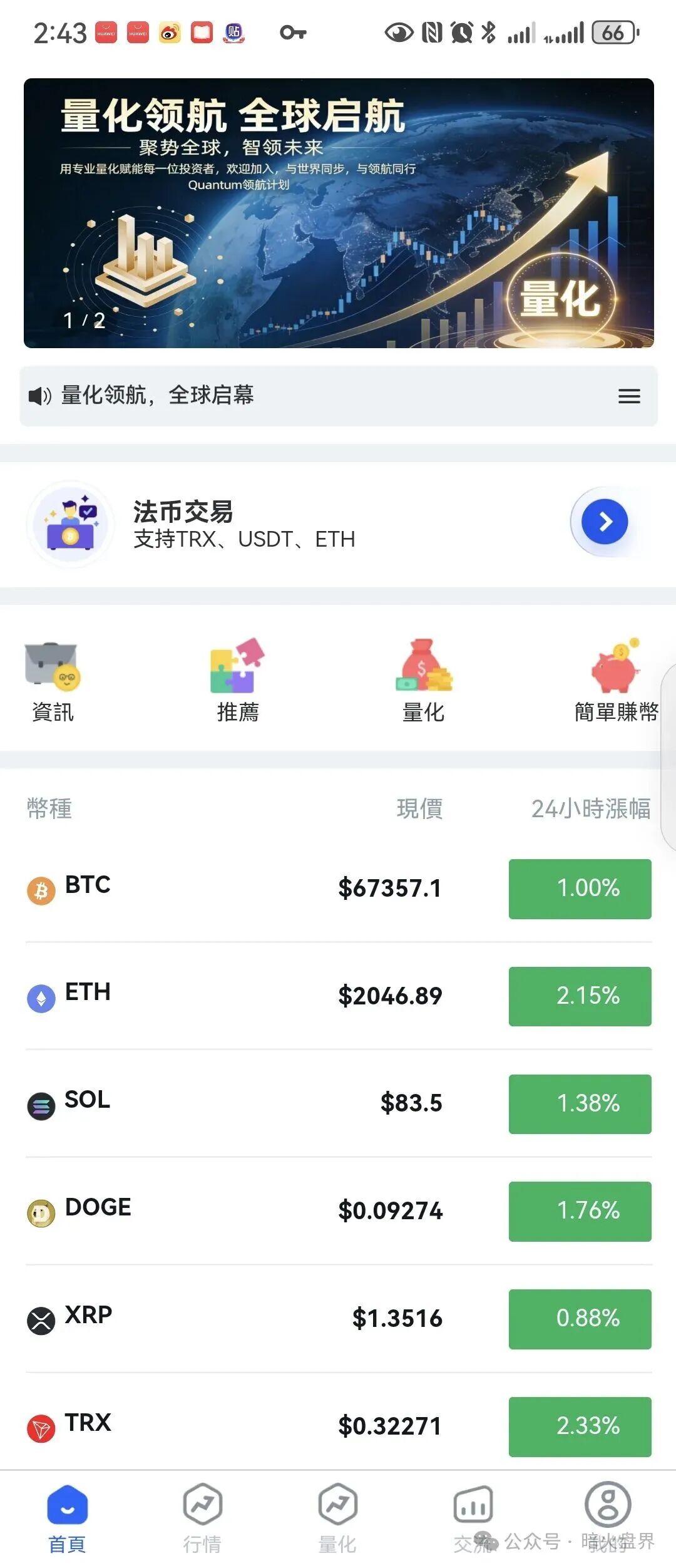
Task: Open the 交流 community tab
Action: [x=472, y=1519]
